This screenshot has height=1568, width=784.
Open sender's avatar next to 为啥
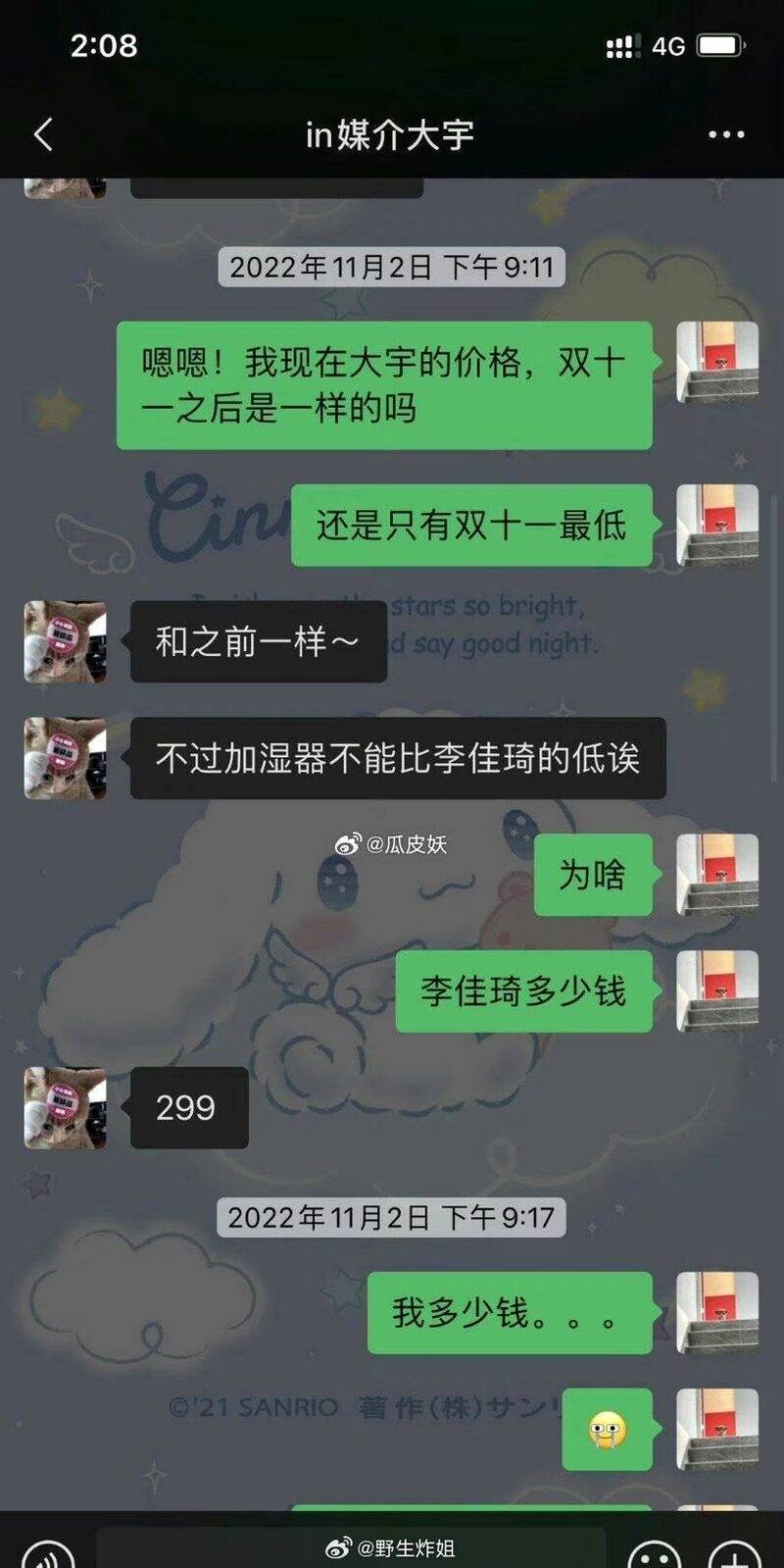point(717,875)
